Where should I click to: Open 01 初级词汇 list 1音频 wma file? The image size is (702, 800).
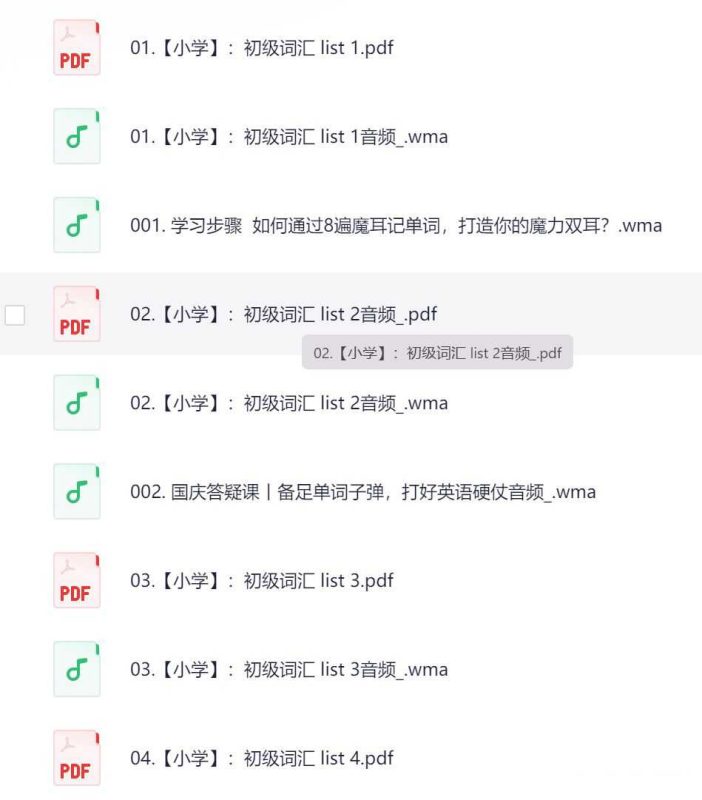point(288,137)
